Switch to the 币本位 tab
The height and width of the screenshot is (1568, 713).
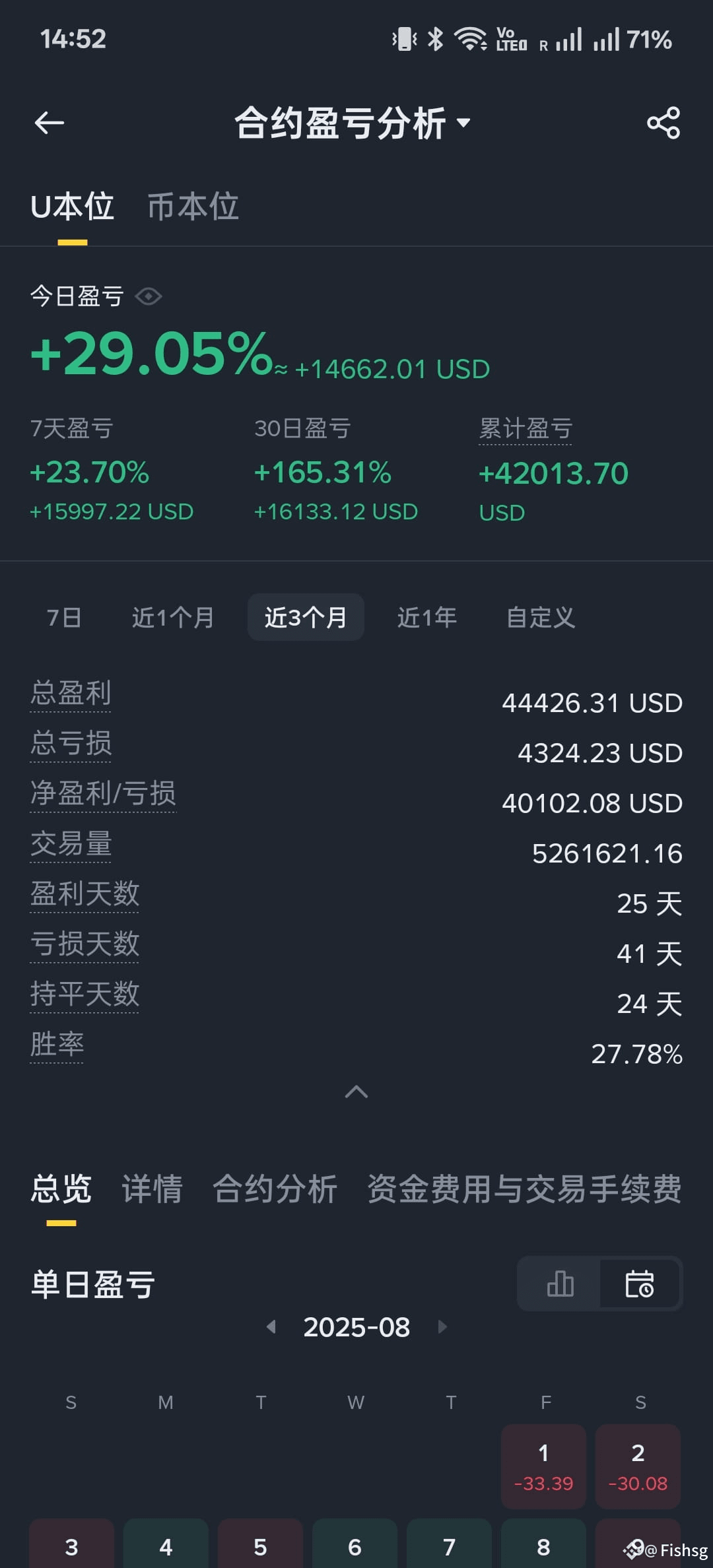coord(193,207)
